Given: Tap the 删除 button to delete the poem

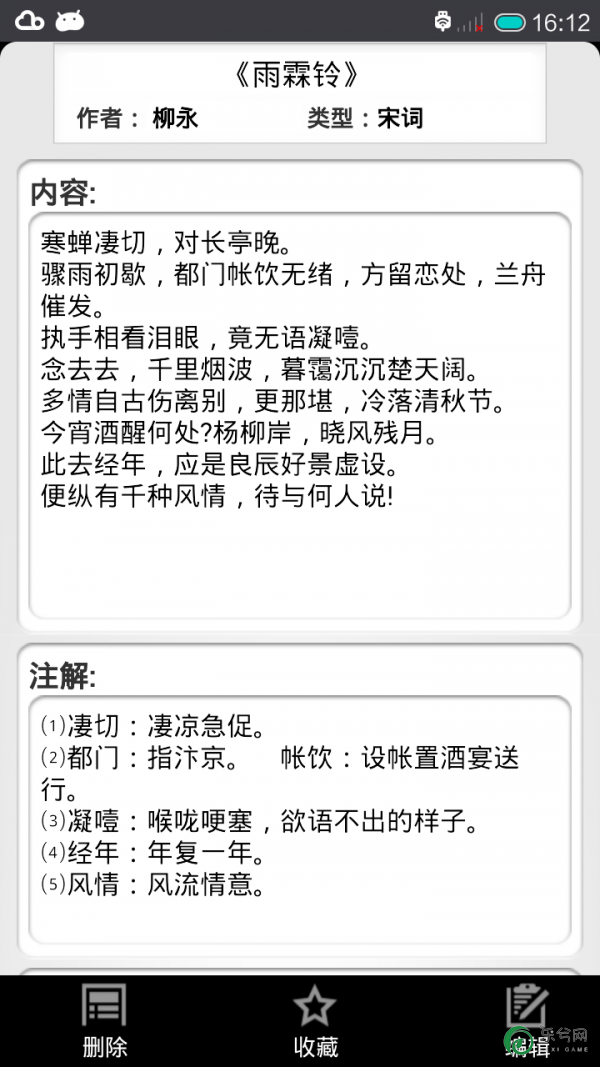Looking at the screenshot, I should [104, 1020].
